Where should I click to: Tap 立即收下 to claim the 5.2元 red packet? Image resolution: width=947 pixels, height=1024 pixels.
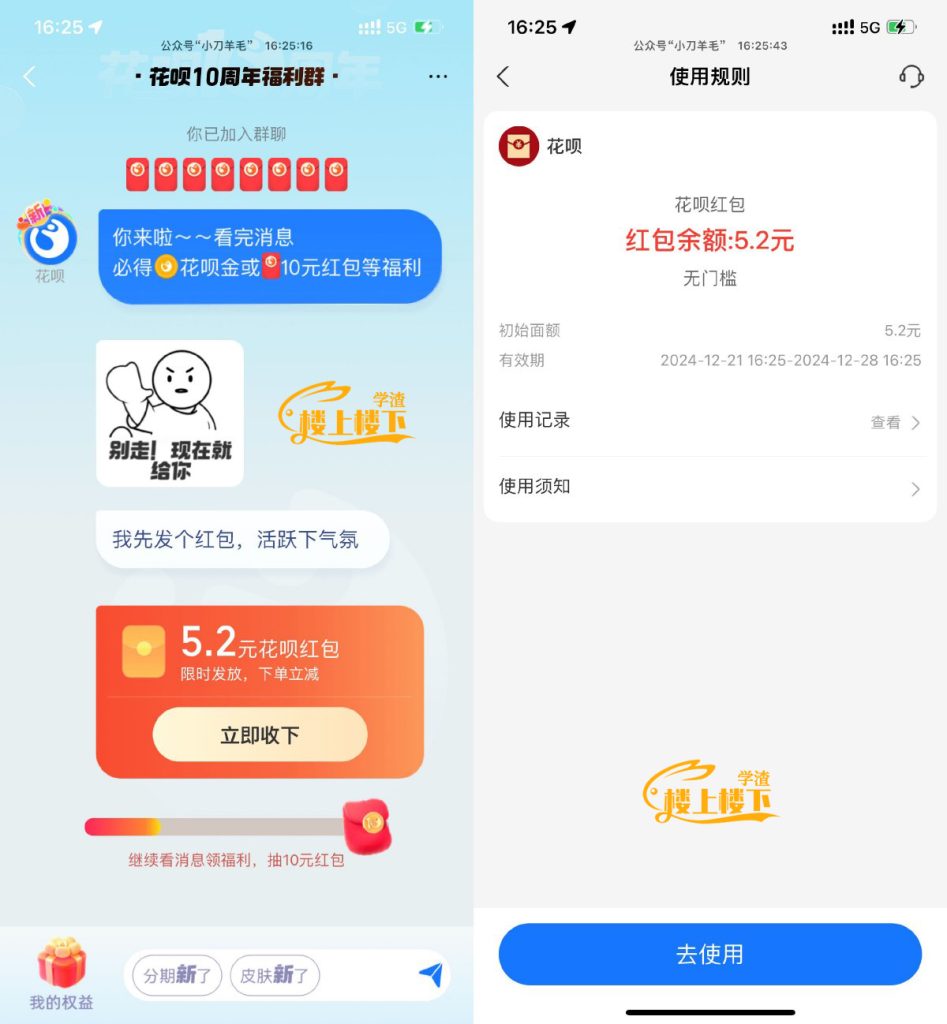click(260, 735)
